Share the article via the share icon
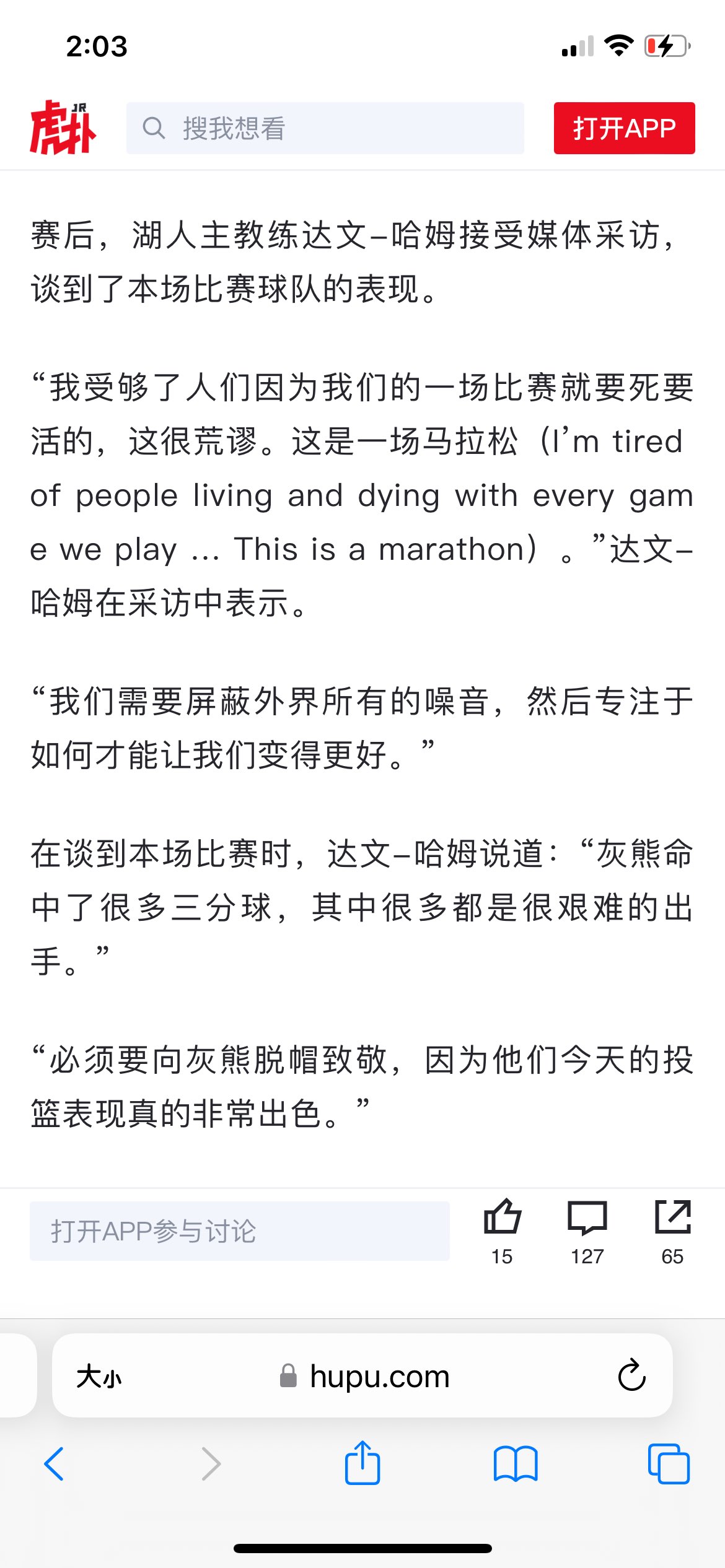 (673, 1217)
